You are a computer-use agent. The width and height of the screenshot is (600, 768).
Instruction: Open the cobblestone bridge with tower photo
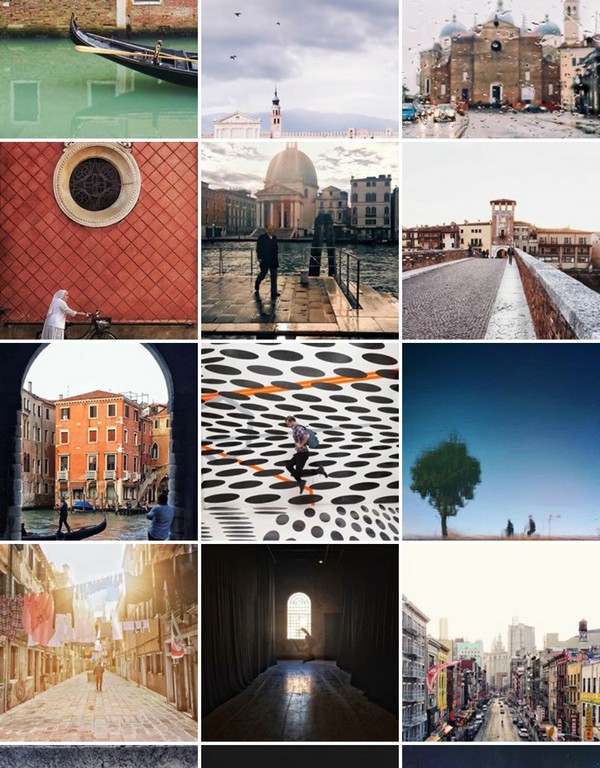(500, 240)
